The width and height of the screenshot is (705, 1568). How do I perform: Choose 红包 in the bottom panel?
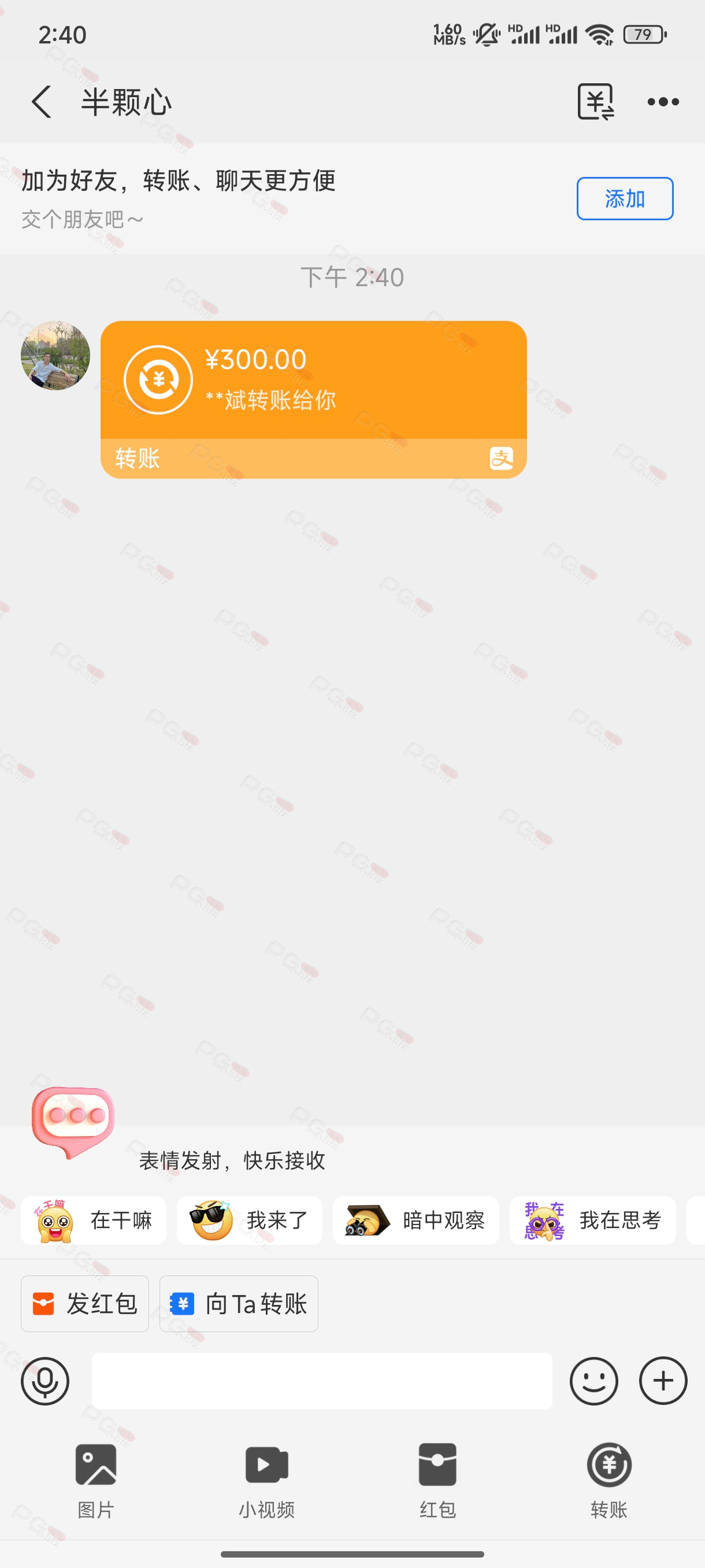point(437,1480)
